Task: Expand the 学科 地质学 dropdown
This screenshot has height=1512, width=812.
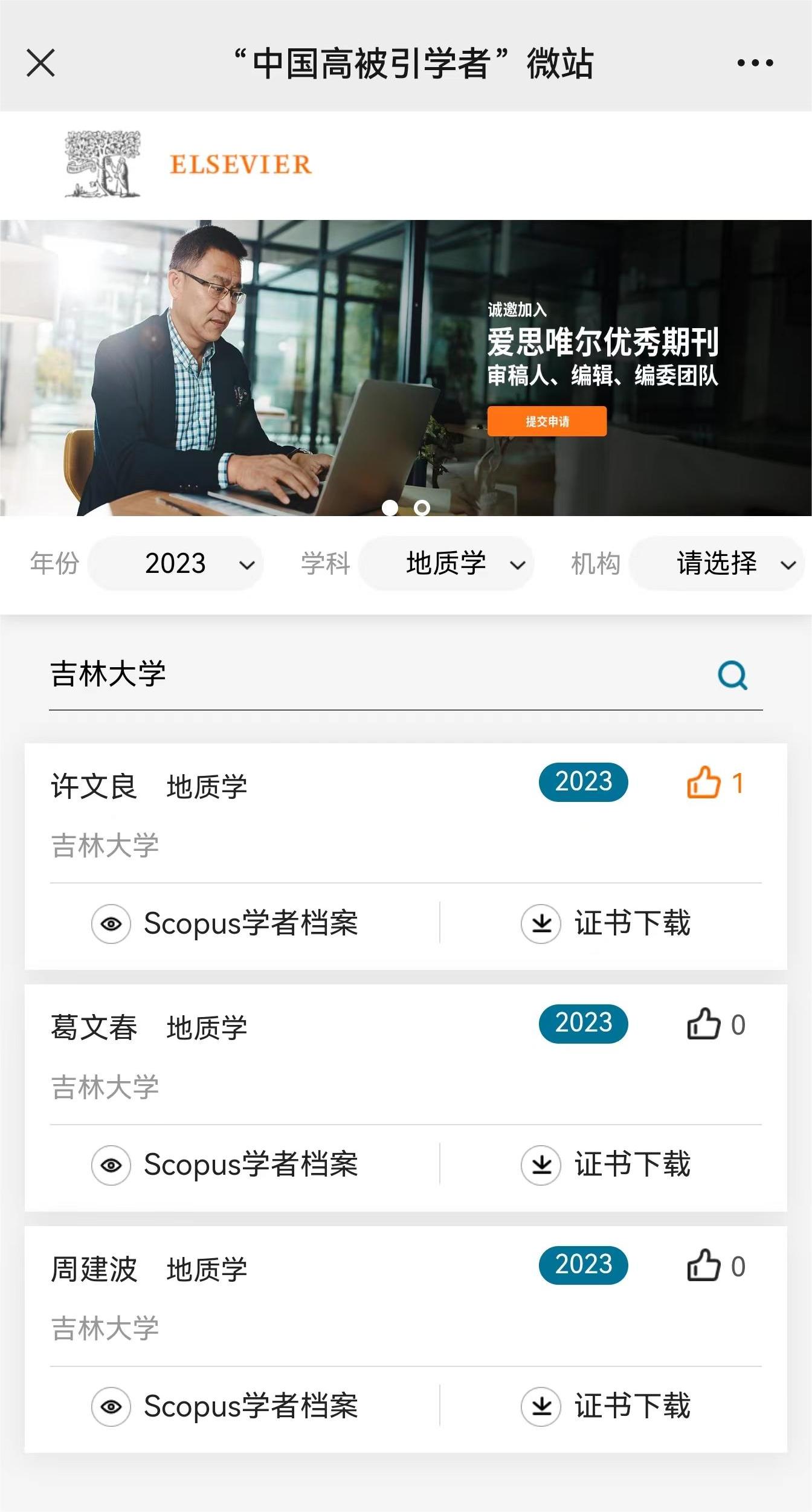Action: point(446,563)
